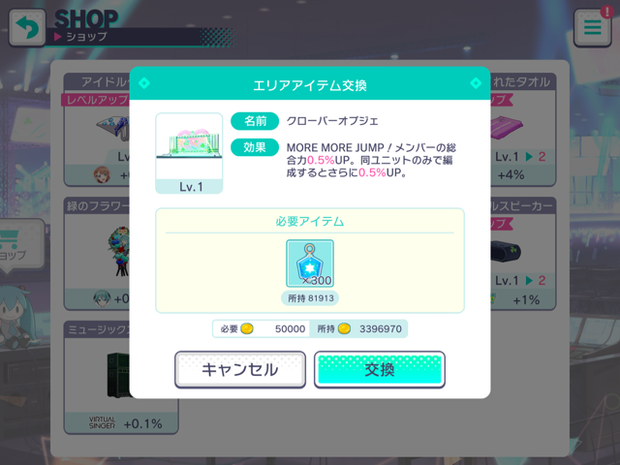The width and height of the screenshot is (620, 465).
Task: Confirm exchange with the 交換 button
Action: [x=380, y=369]
